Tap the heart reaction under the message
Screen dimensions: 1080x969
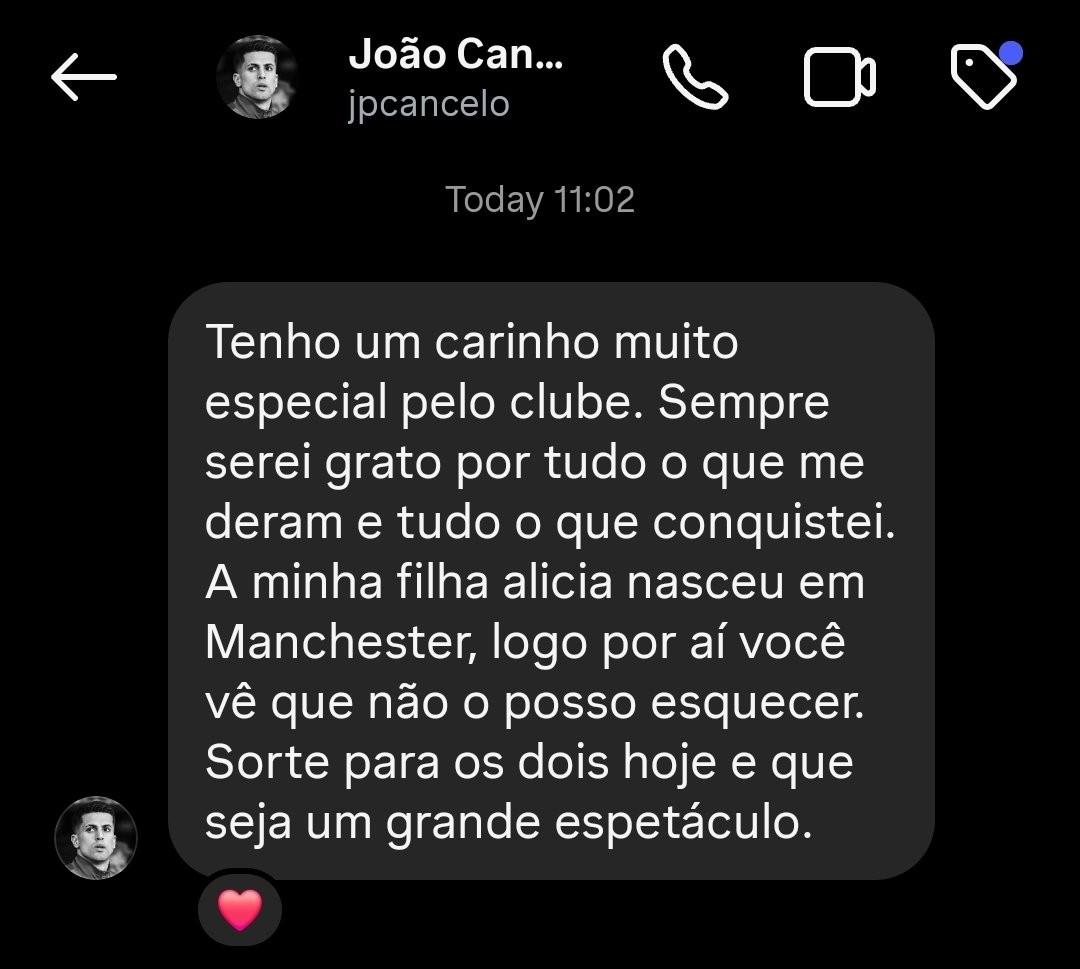(x=240, y=909)
